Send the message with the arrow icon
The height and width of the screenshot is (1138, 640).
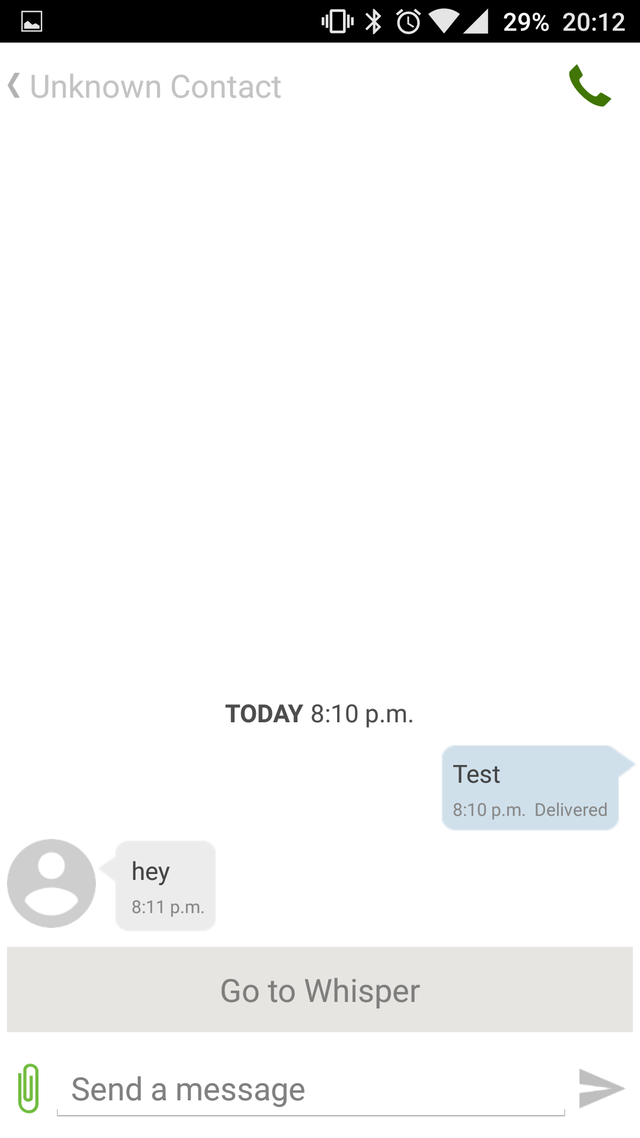601,1088
